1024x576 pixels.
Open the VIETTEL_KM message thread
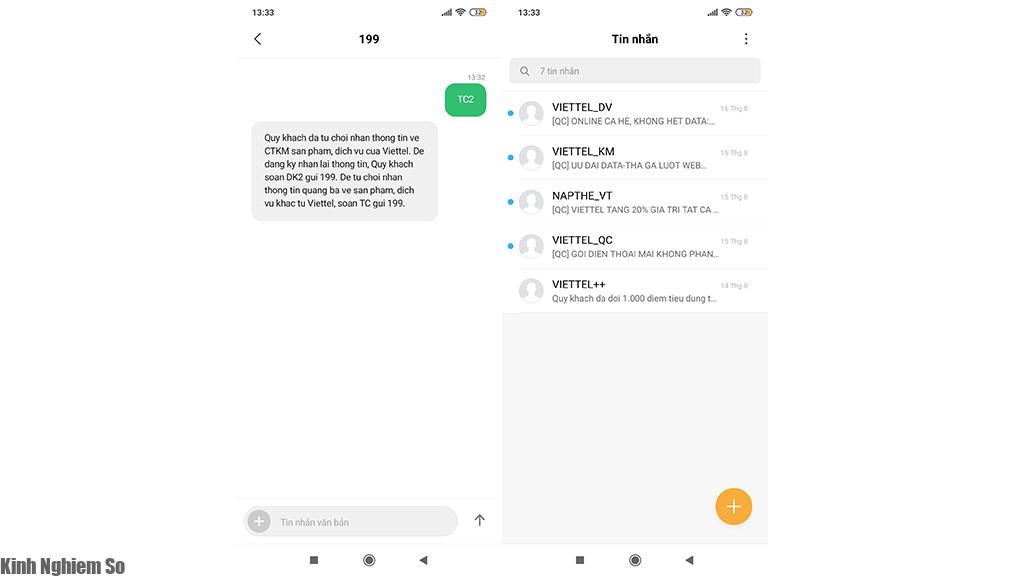click(634, 158)
